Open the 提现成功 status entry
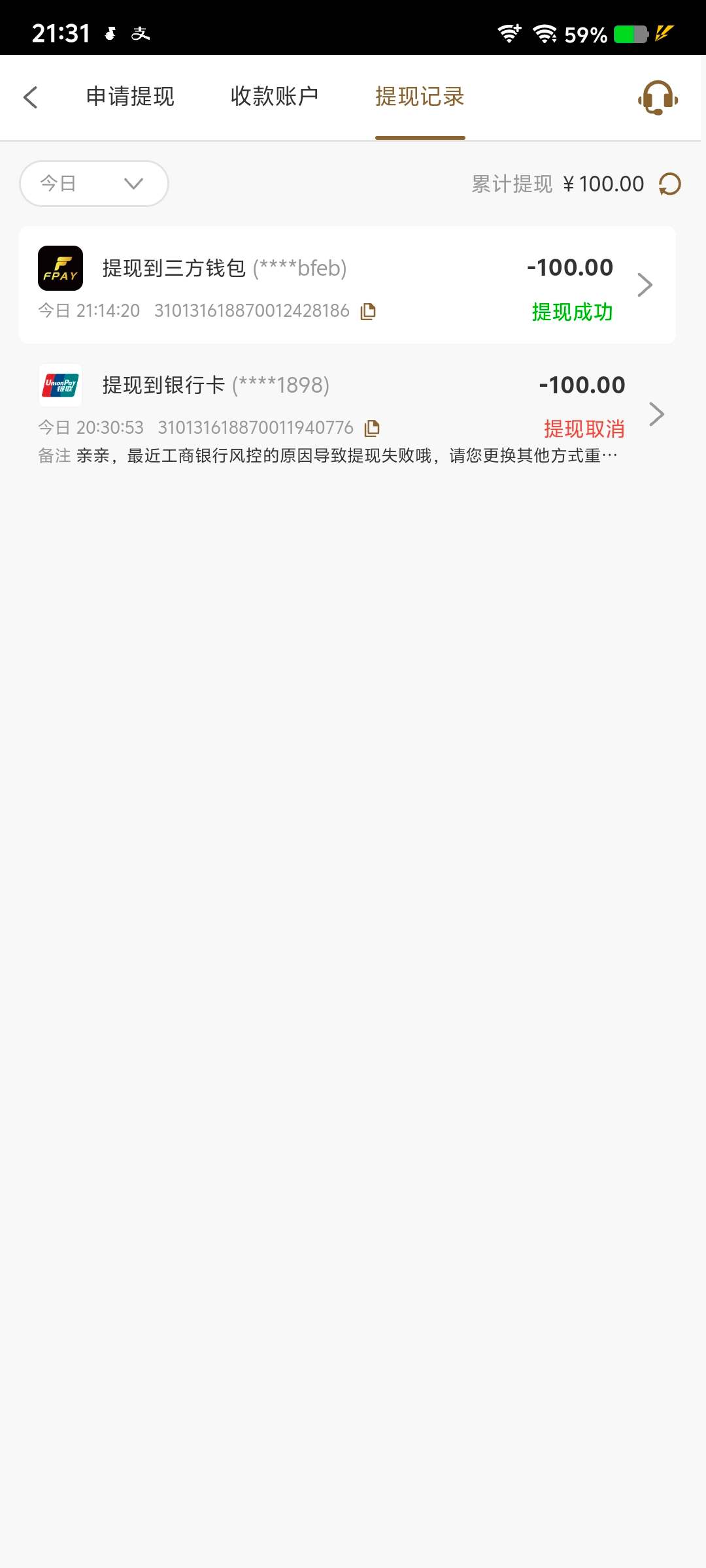 [x=571, y=313]
